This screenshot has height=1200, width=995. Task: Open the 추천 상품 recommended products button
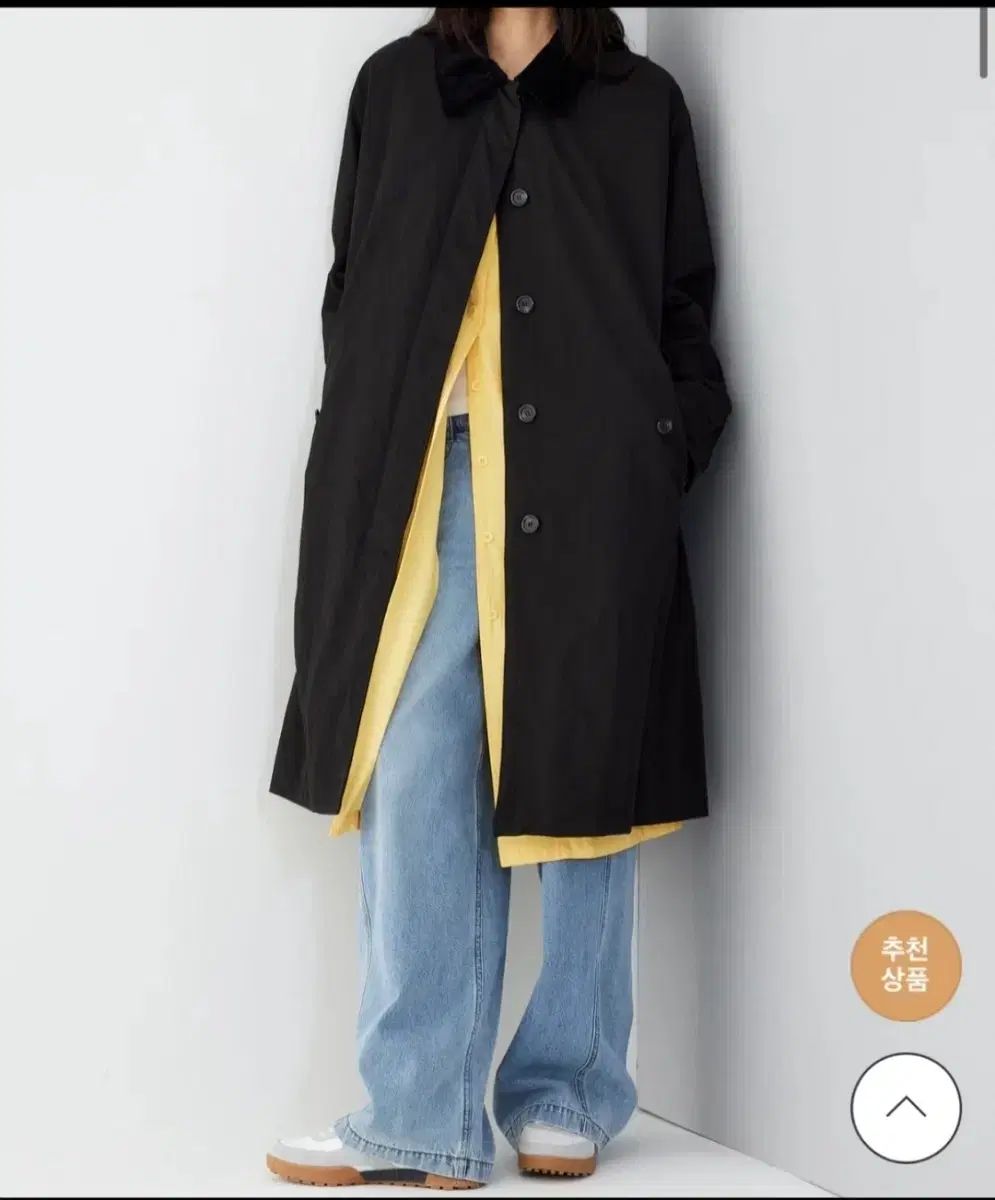click(x=905, y=965)
